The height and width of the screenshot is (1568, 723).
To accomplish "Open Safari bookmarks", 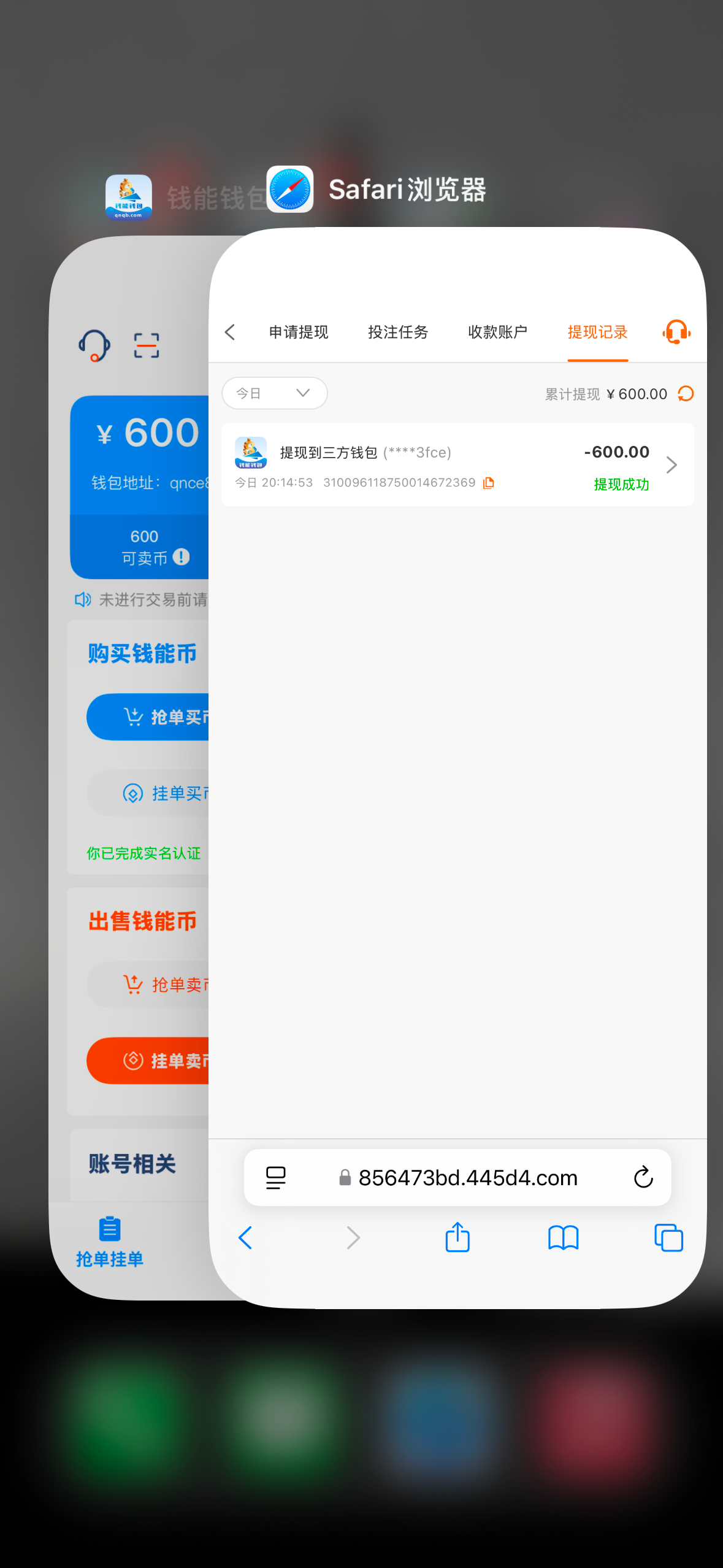I will click(563, 1238).
